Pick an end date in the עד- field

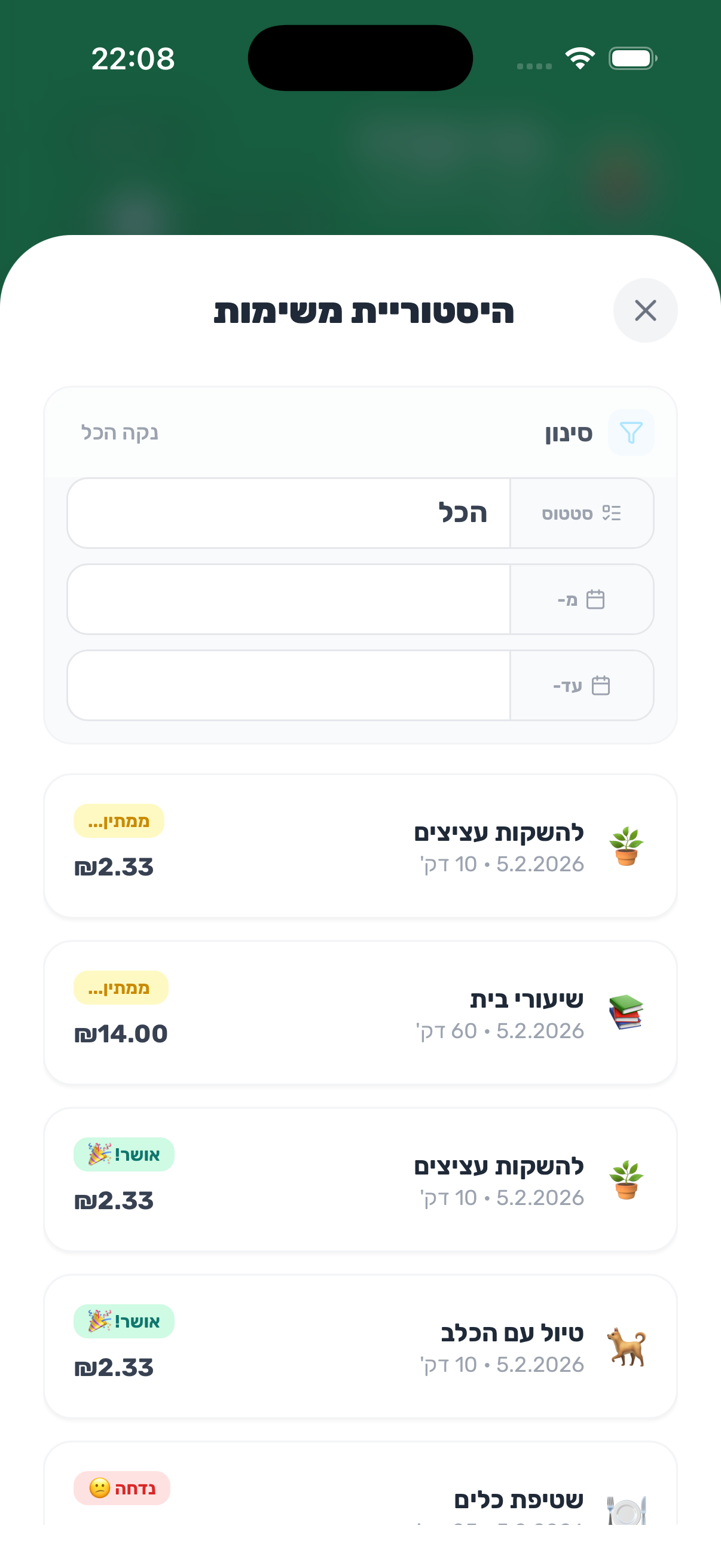(x=288, y=685)
